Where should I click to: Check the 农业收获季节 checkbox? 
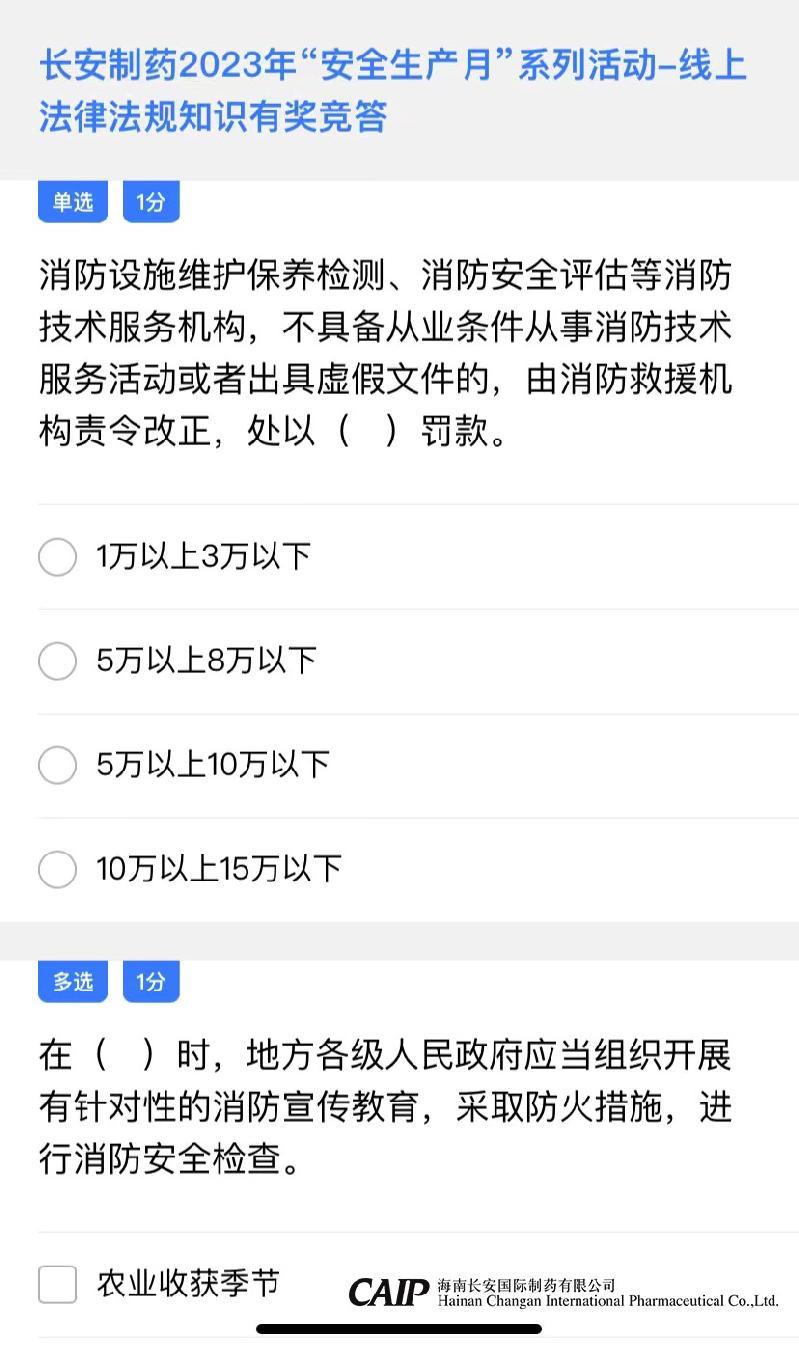(x=58, y=1285)
